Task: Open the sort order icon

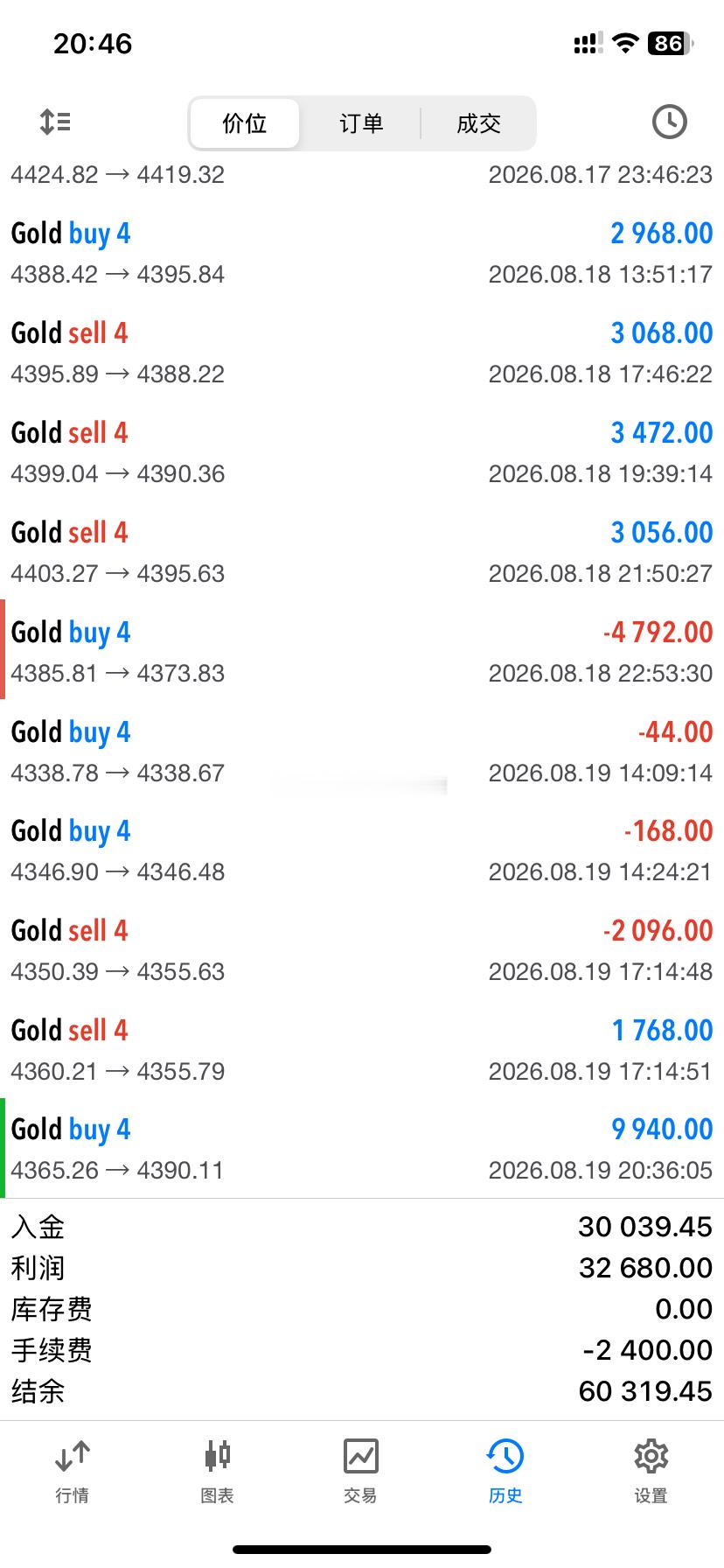Action: [55, 122]
